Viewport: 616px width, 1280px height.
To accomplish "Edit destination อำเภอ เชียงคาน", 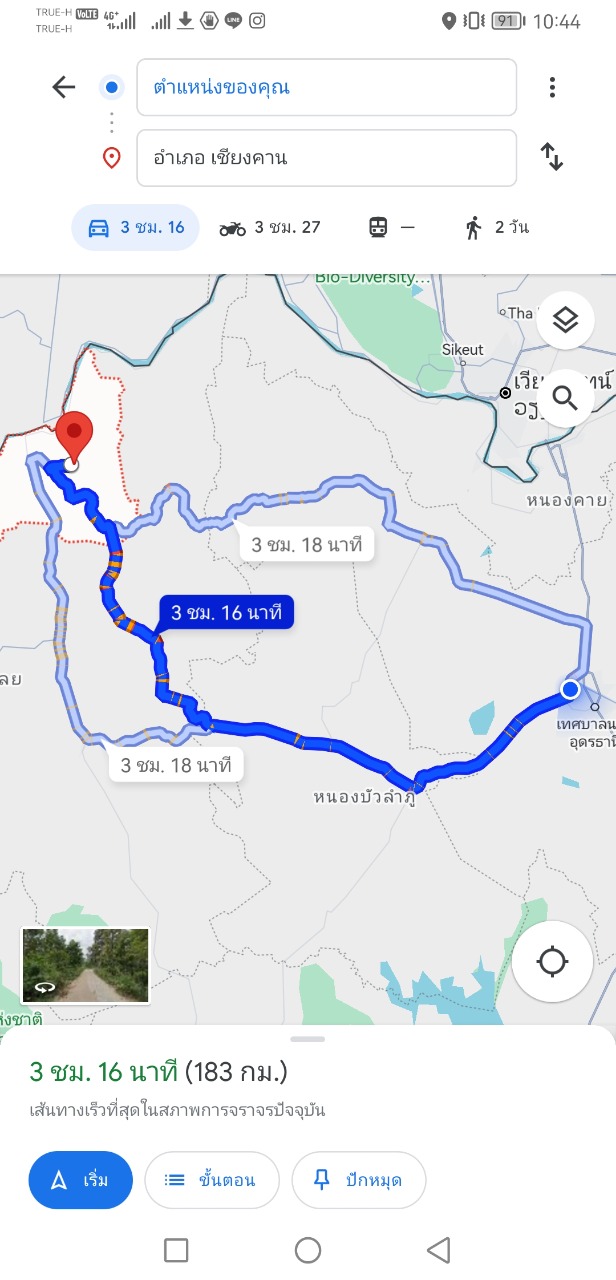I will (326, 158).
